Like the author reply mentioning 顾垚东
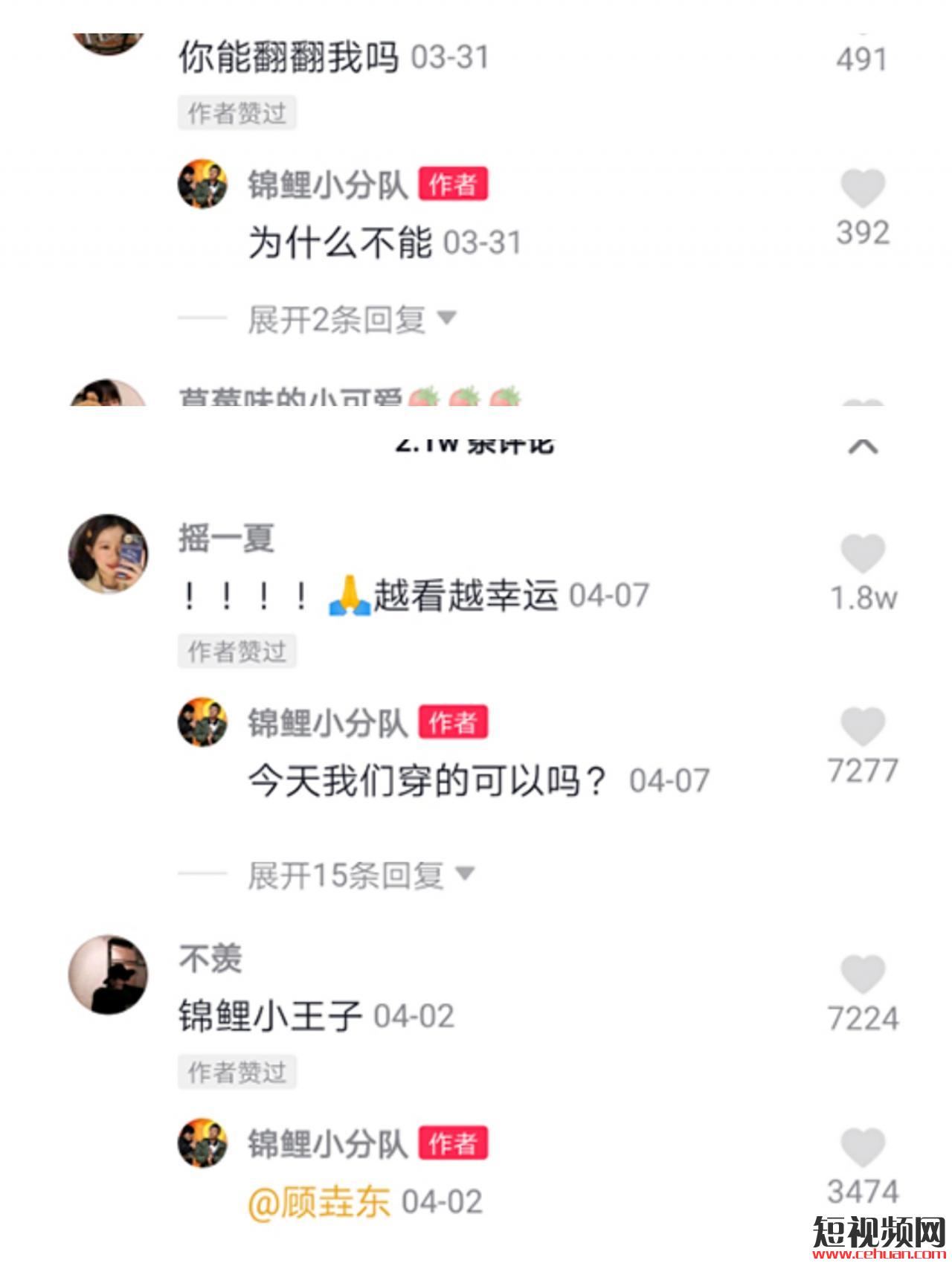 point(863,1147)
